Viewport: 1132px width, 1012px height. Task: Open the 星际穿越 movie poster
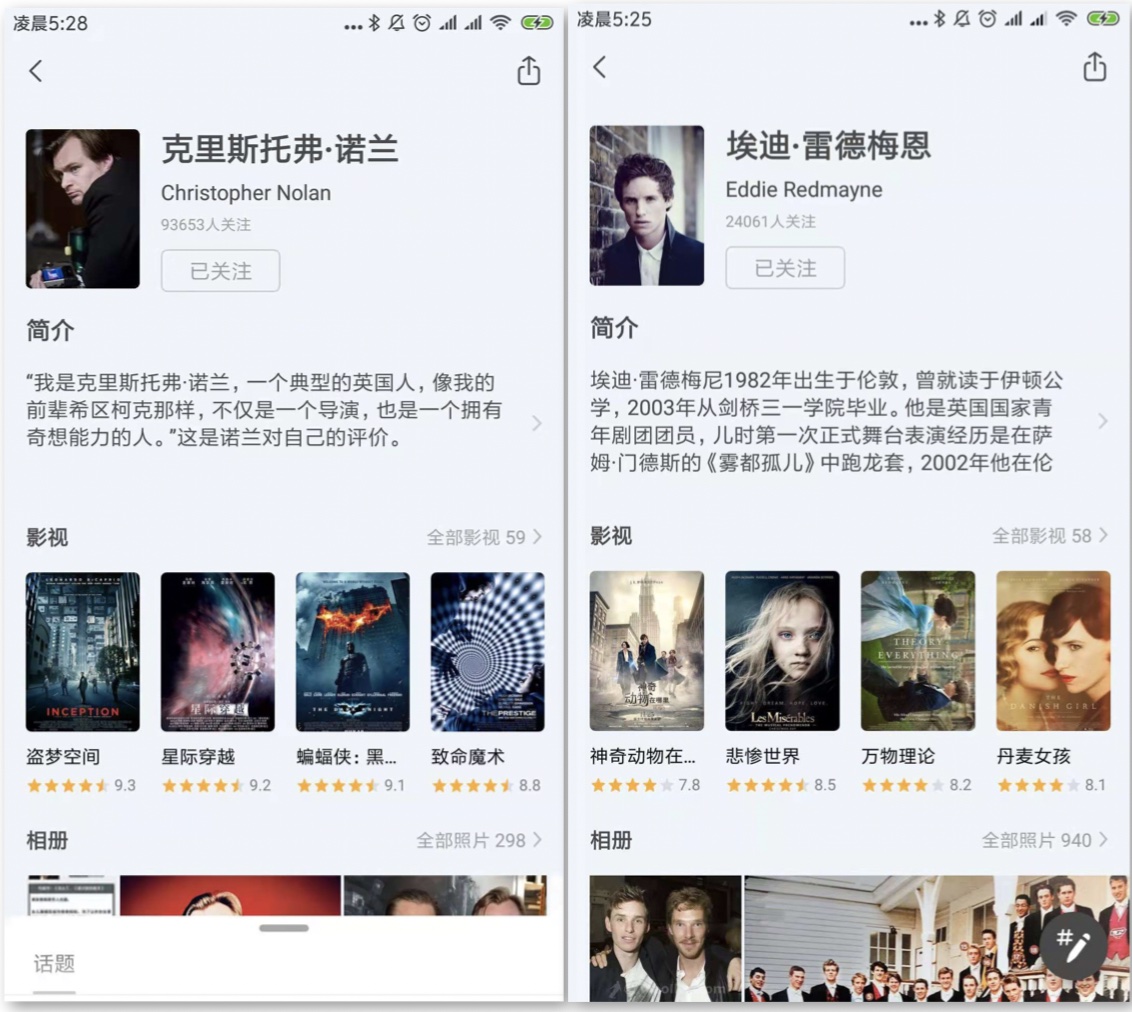pos(218,651)
